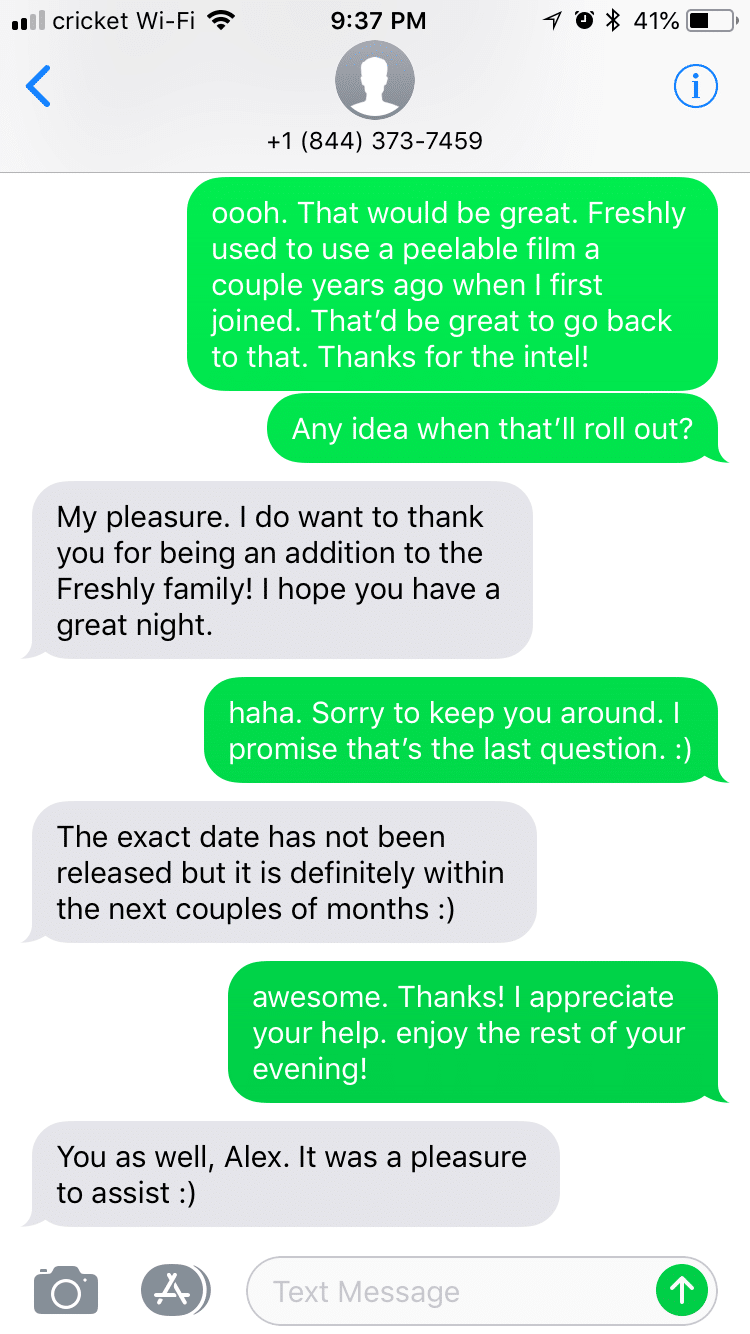
Task: Go back to the messages list
Action: coord(38,87)
